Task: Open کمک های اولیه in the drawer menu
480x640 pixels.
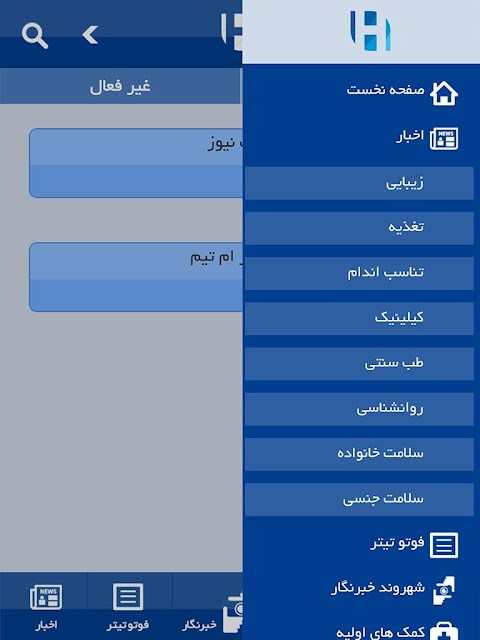Action: pyautogui.click(x=361, y=631)
